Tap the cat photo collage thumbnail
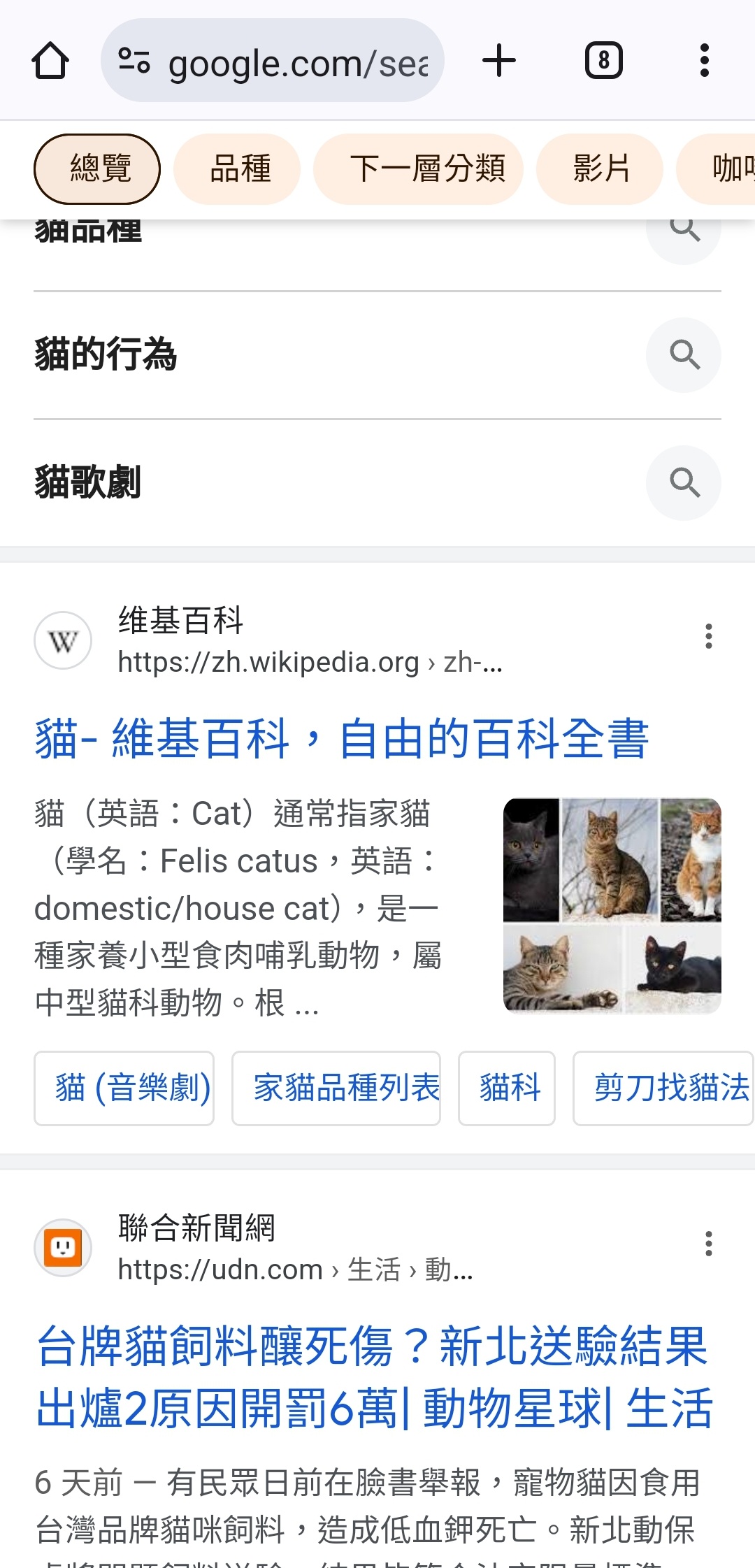Screen dimensions: 755x1568 click(612, 905)
